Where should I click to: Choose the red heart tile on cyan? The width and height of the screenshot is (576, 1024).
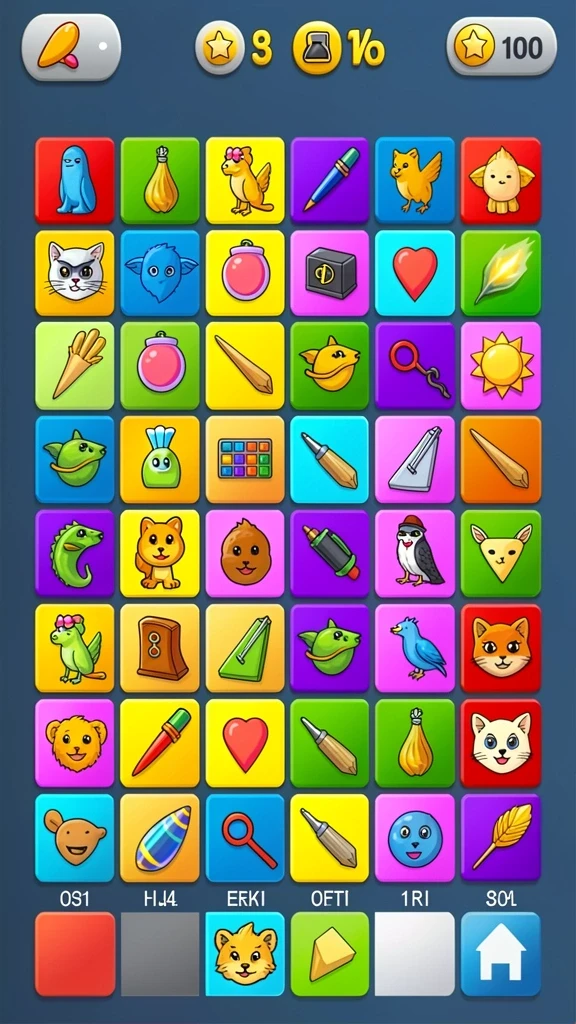coord(415,272)
